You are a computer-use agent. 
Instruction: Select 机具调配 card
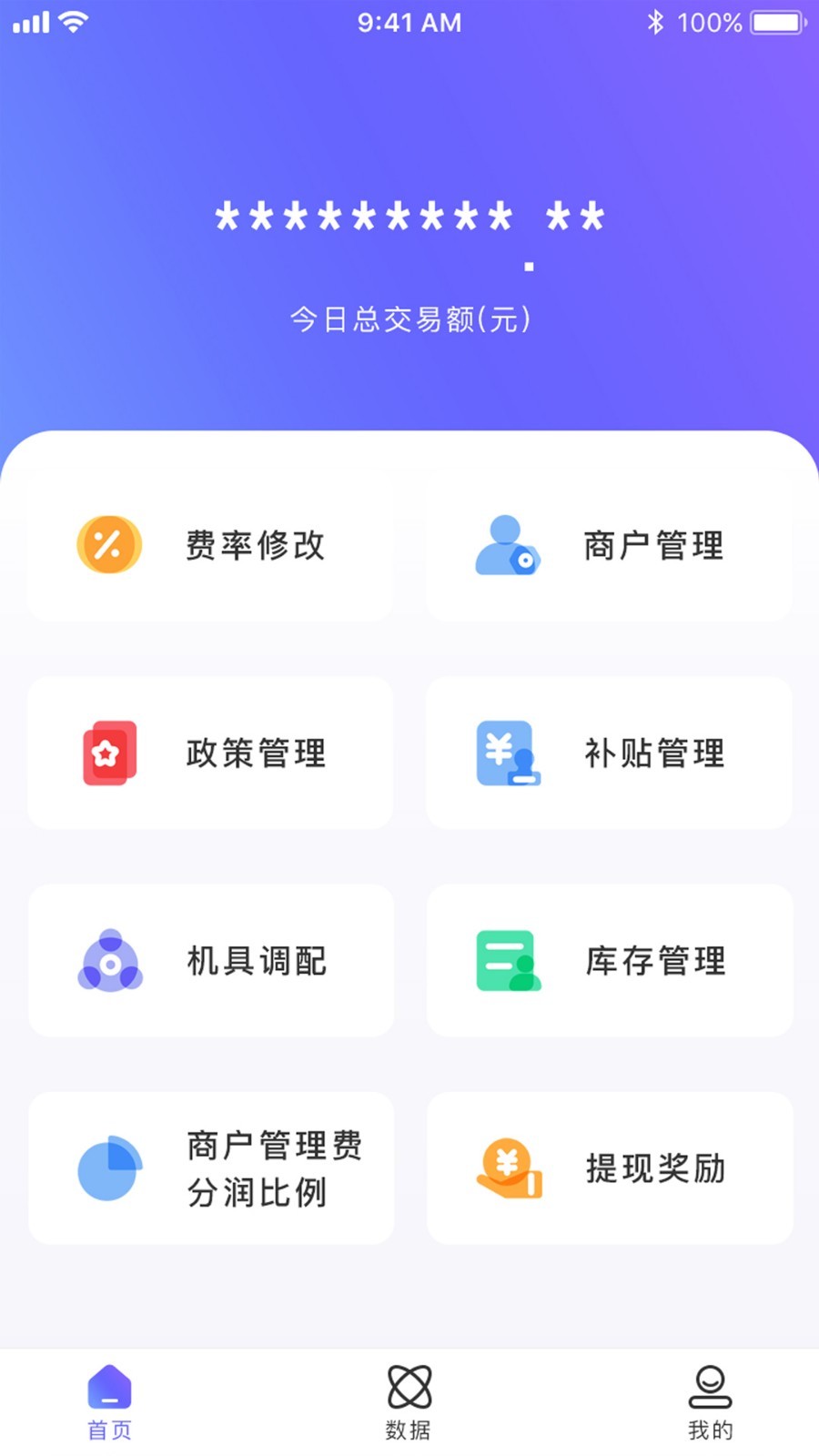pos(211,961)
